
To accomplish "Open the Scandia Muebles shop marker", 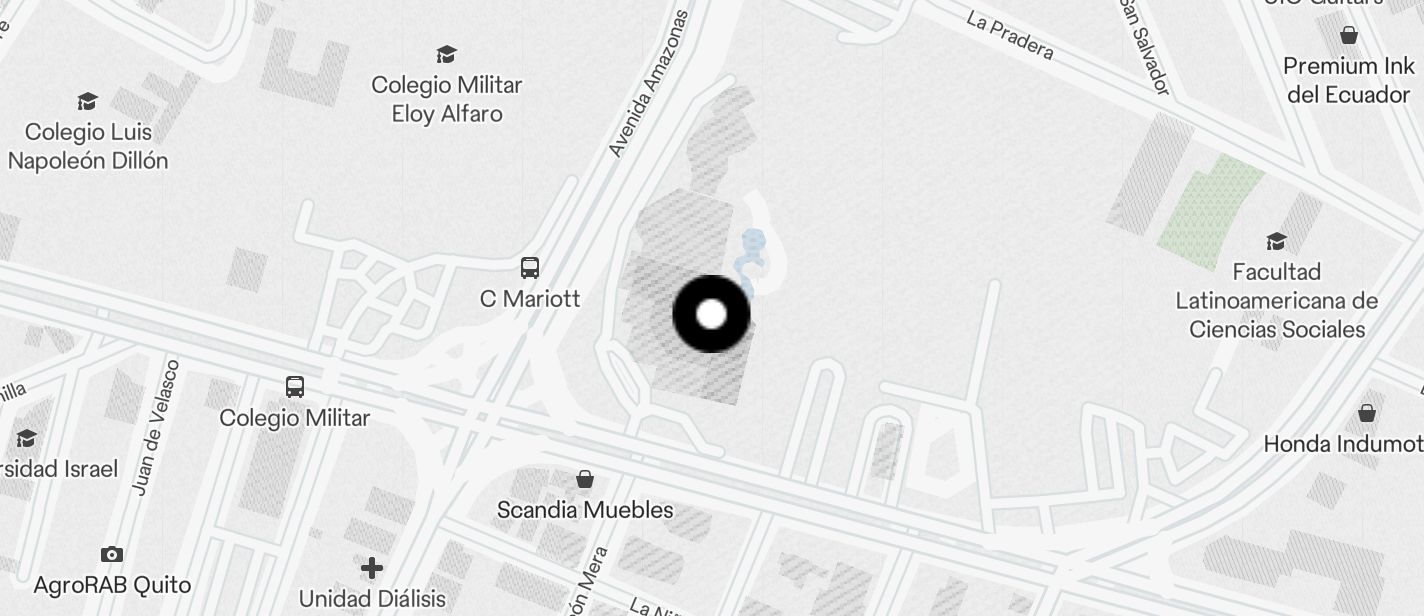I will (585, 479).
